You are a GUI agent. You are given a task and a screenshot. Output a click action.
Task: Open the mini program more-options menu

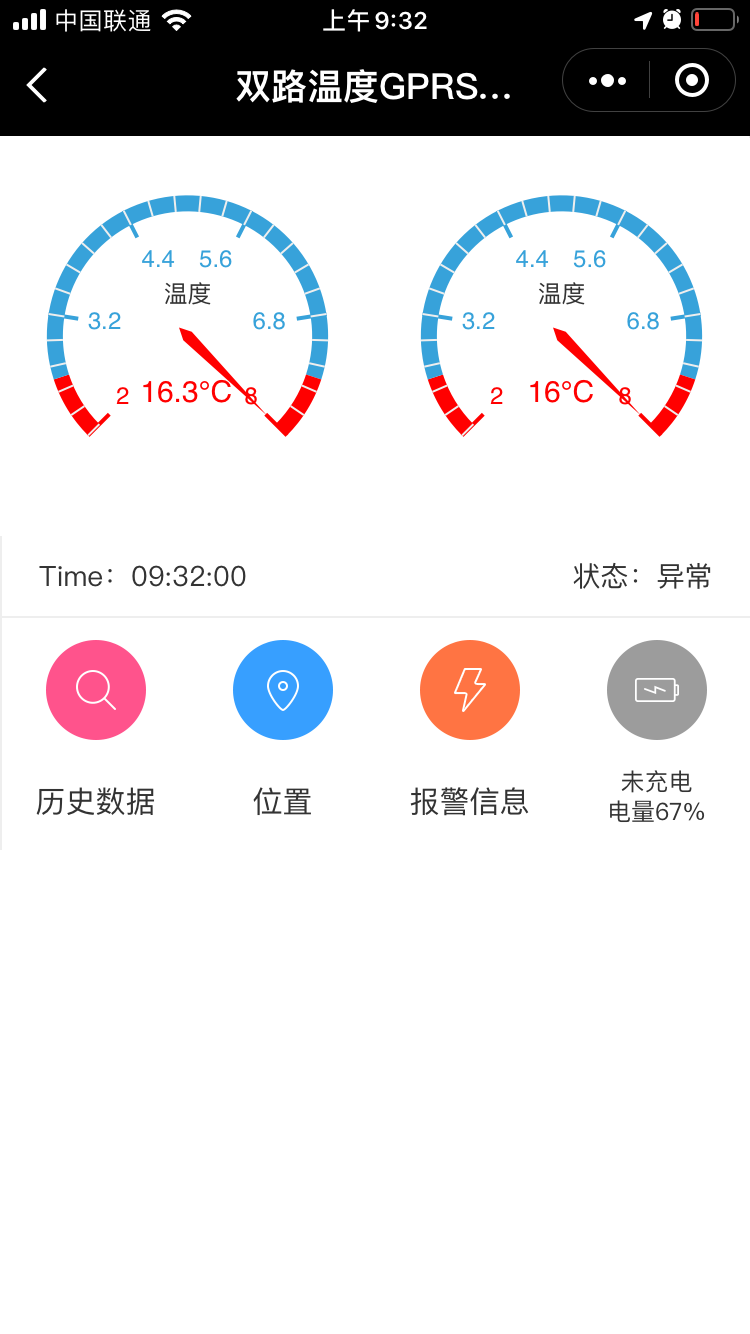coord(607,80)
